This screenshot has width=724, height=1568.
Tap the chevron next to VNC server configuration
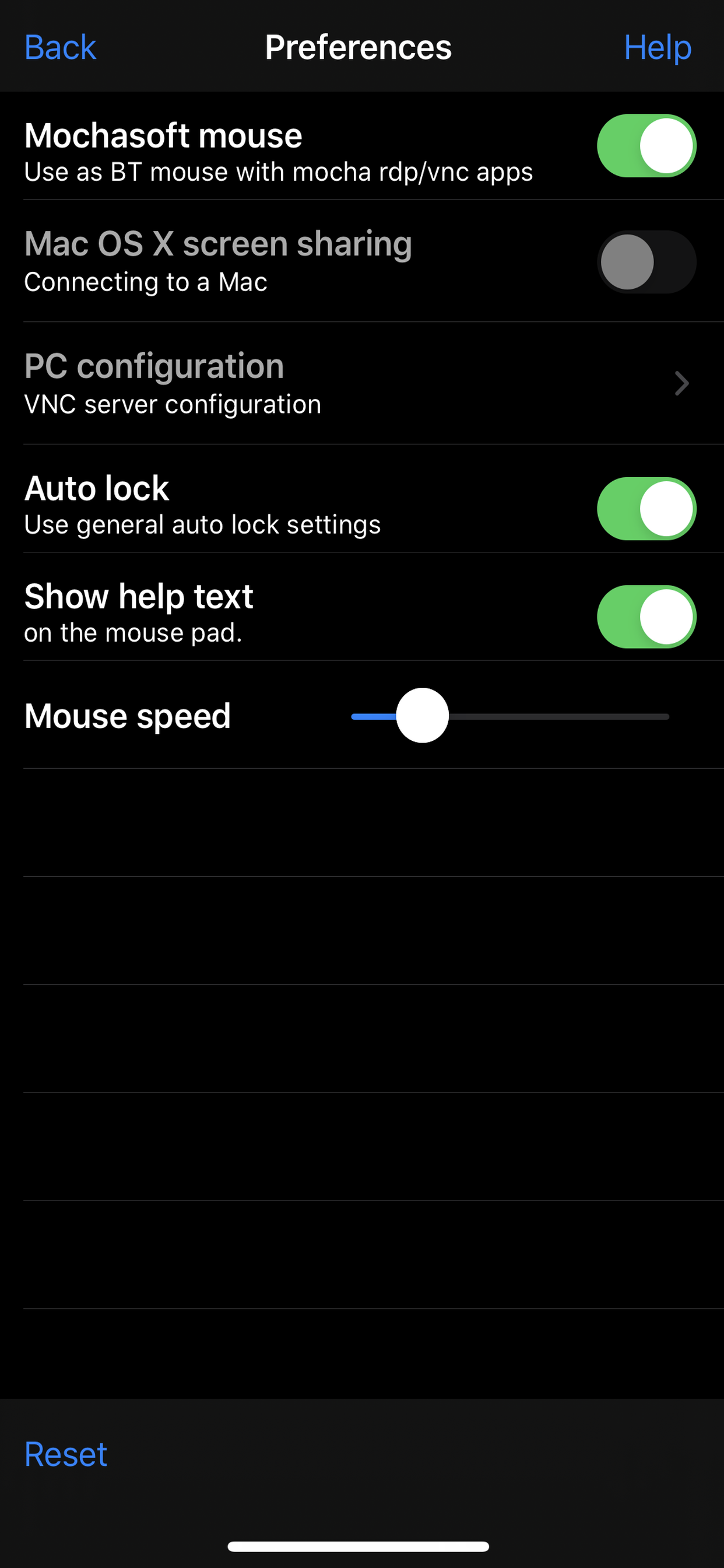(x=680, y=383)
